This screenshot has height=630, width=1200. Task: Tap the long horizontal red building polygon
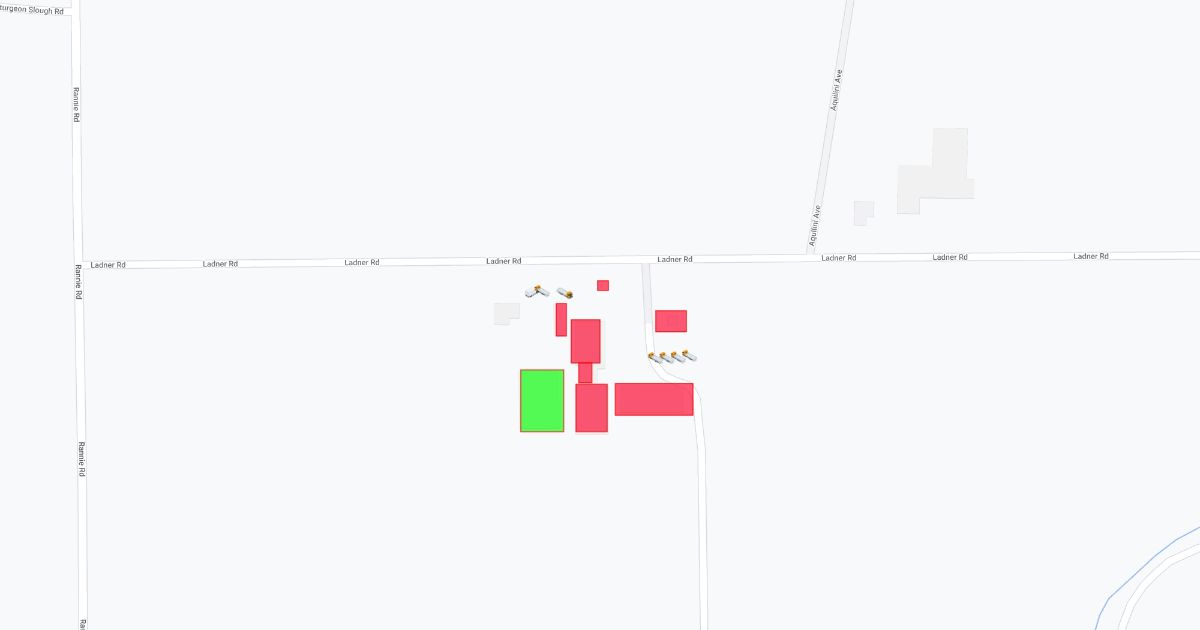654,399
